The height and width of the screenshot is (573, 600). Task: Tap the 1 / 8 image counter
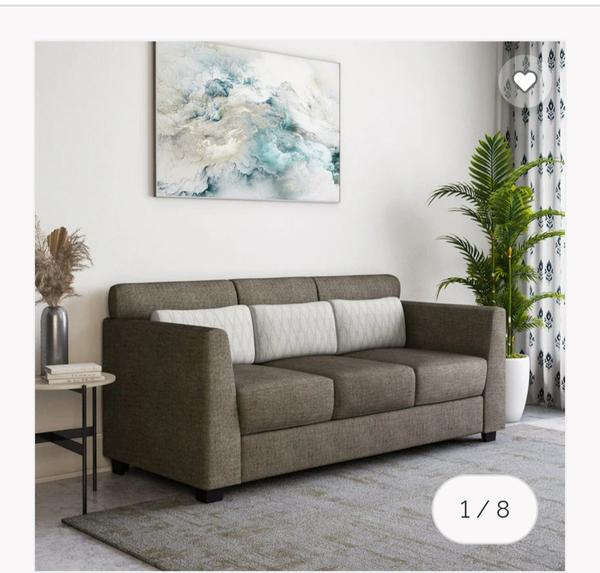coord(485,509)
